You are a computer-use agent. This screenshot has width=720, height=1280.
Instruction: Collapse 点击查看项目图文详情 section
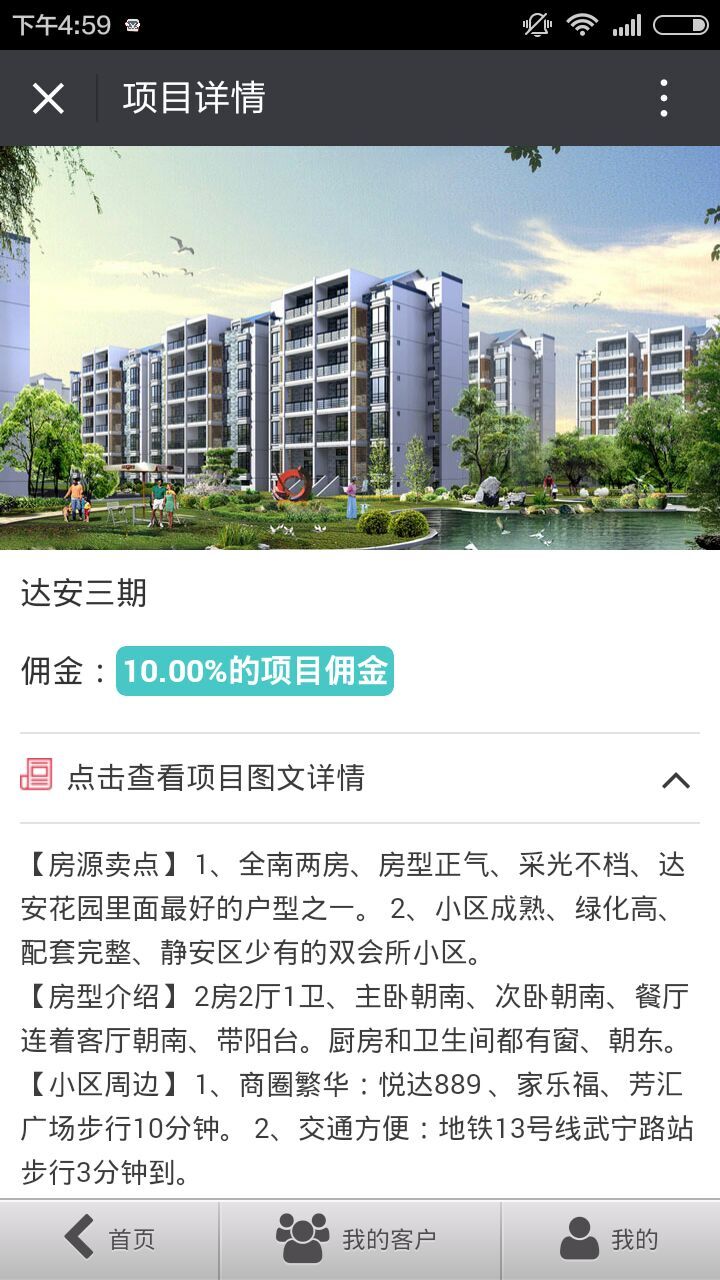676,779
